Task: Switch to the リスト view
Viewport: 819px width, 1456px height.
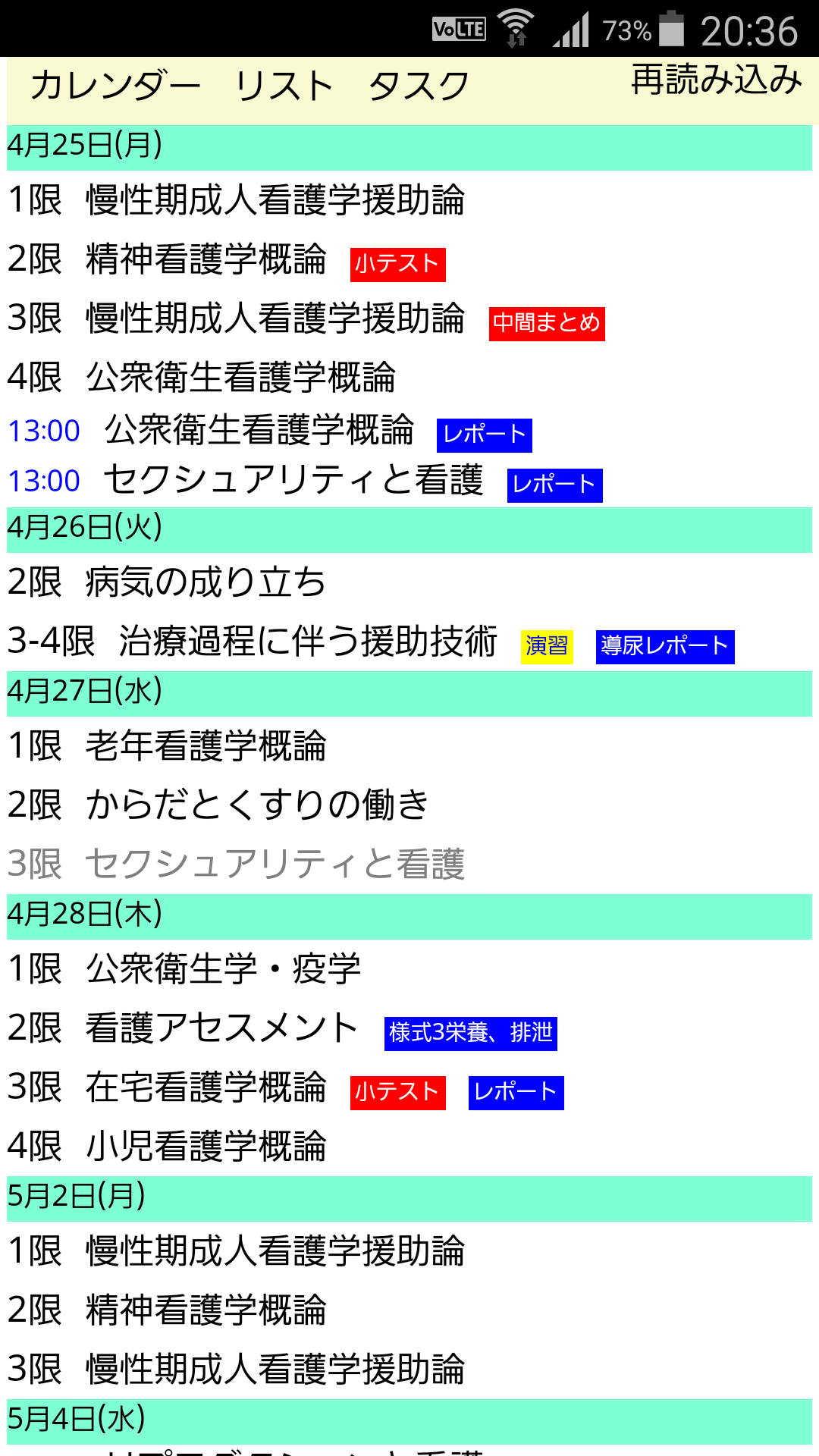Action: pos(284,86)
